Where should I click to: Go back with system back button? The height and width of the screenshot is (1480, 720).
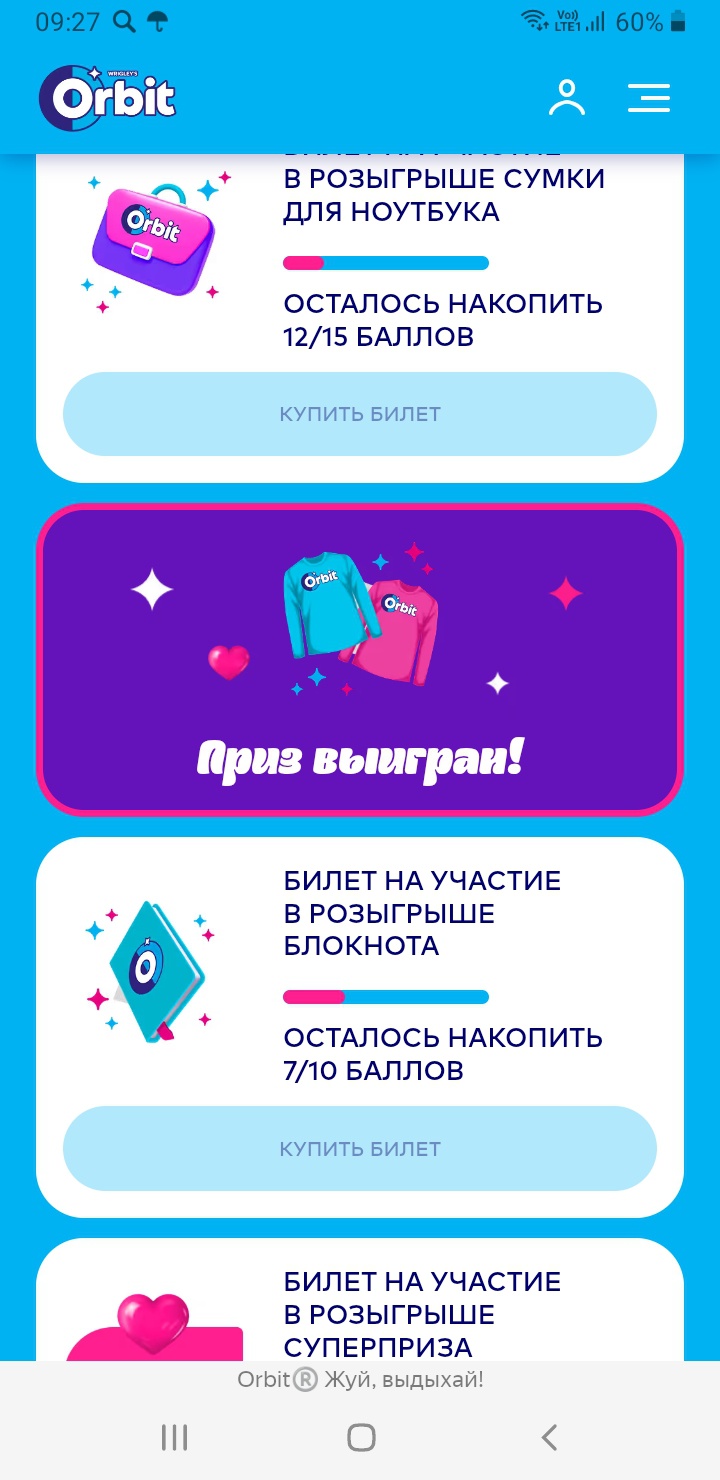click(548, 1437)
